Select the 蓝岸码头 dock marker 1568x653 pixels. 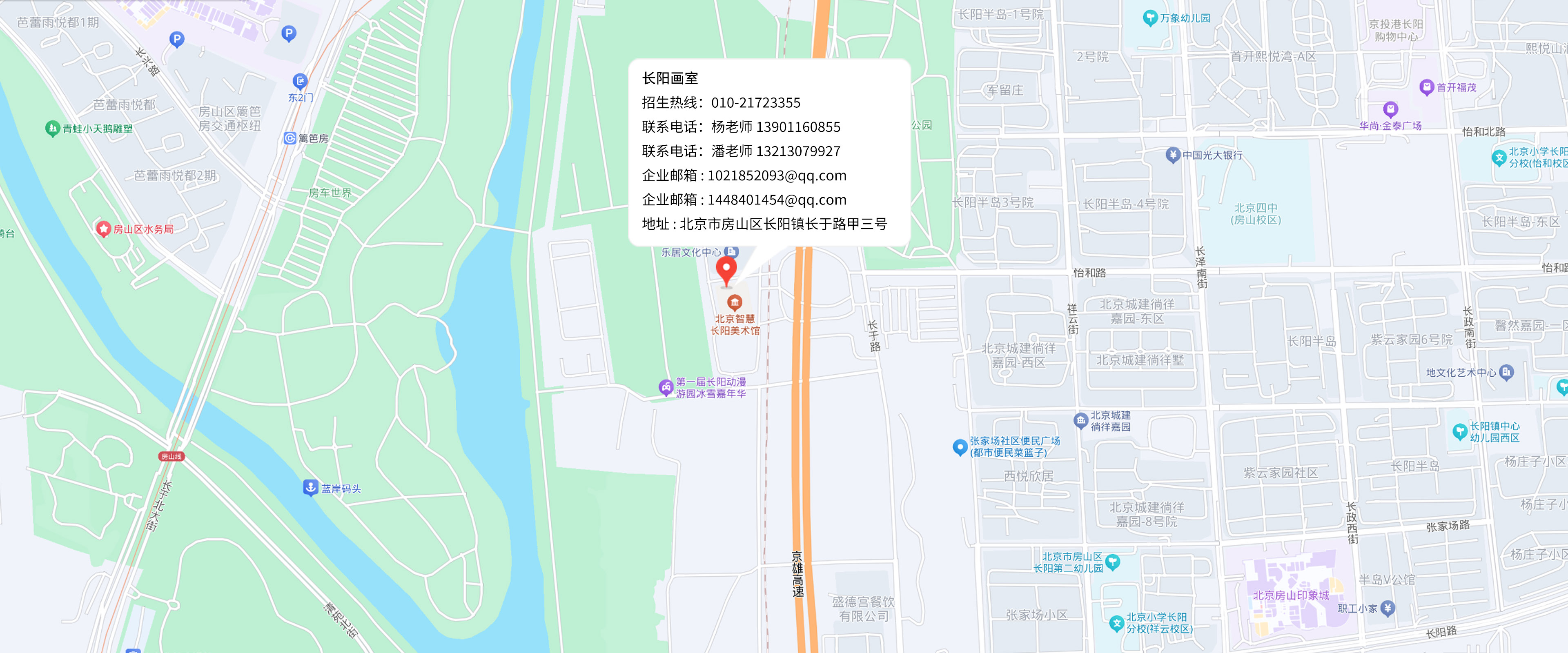311,487
